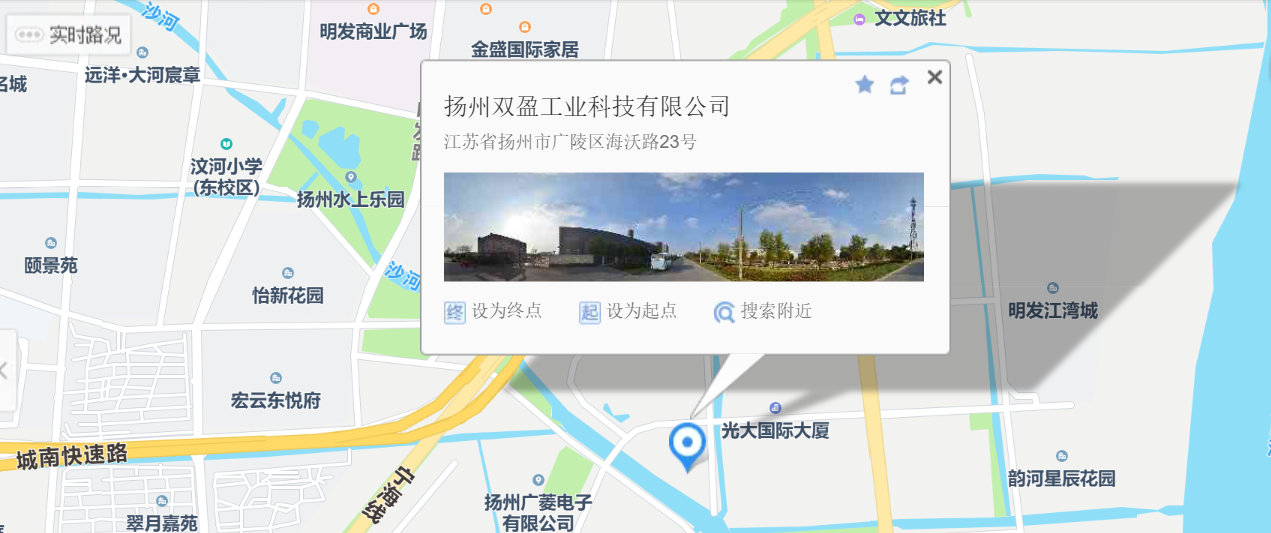Favorite this location with the star icon
Viewport: 1271px width, 533px height.
pyautogui.click(x=865, y=85)
